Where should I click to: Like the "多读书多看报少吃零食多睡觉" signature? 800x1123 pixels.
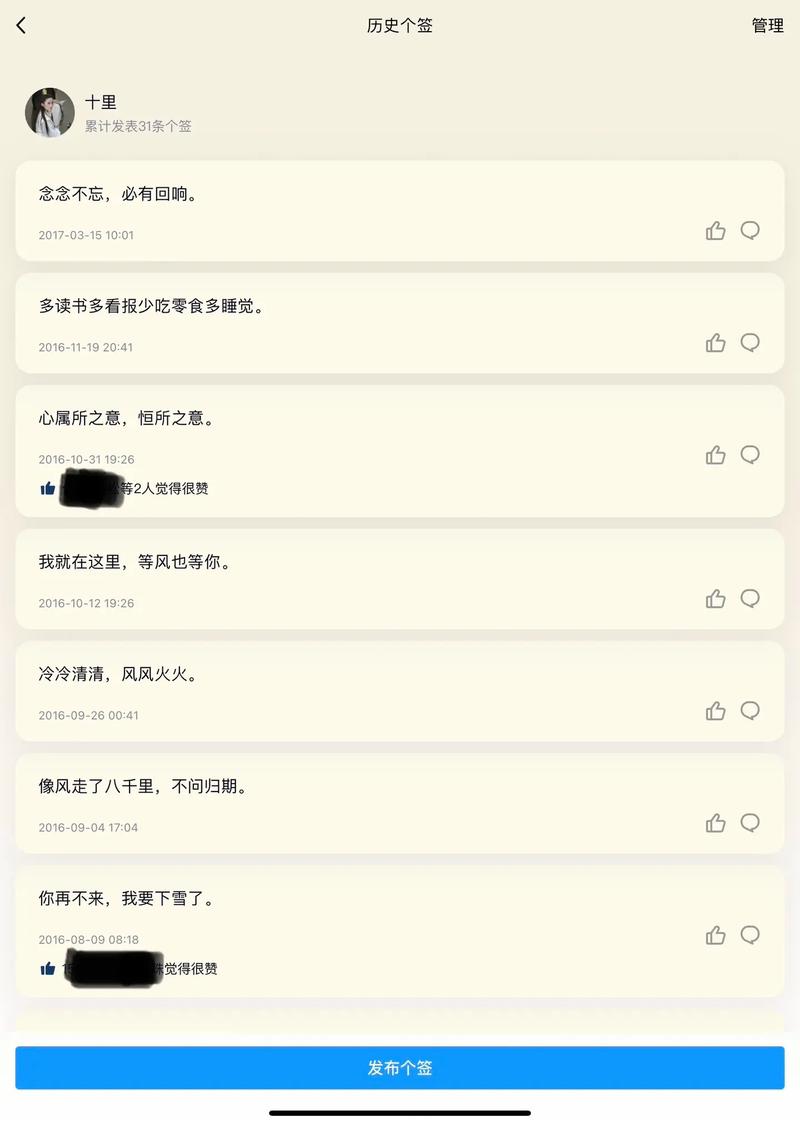[715, 343]
